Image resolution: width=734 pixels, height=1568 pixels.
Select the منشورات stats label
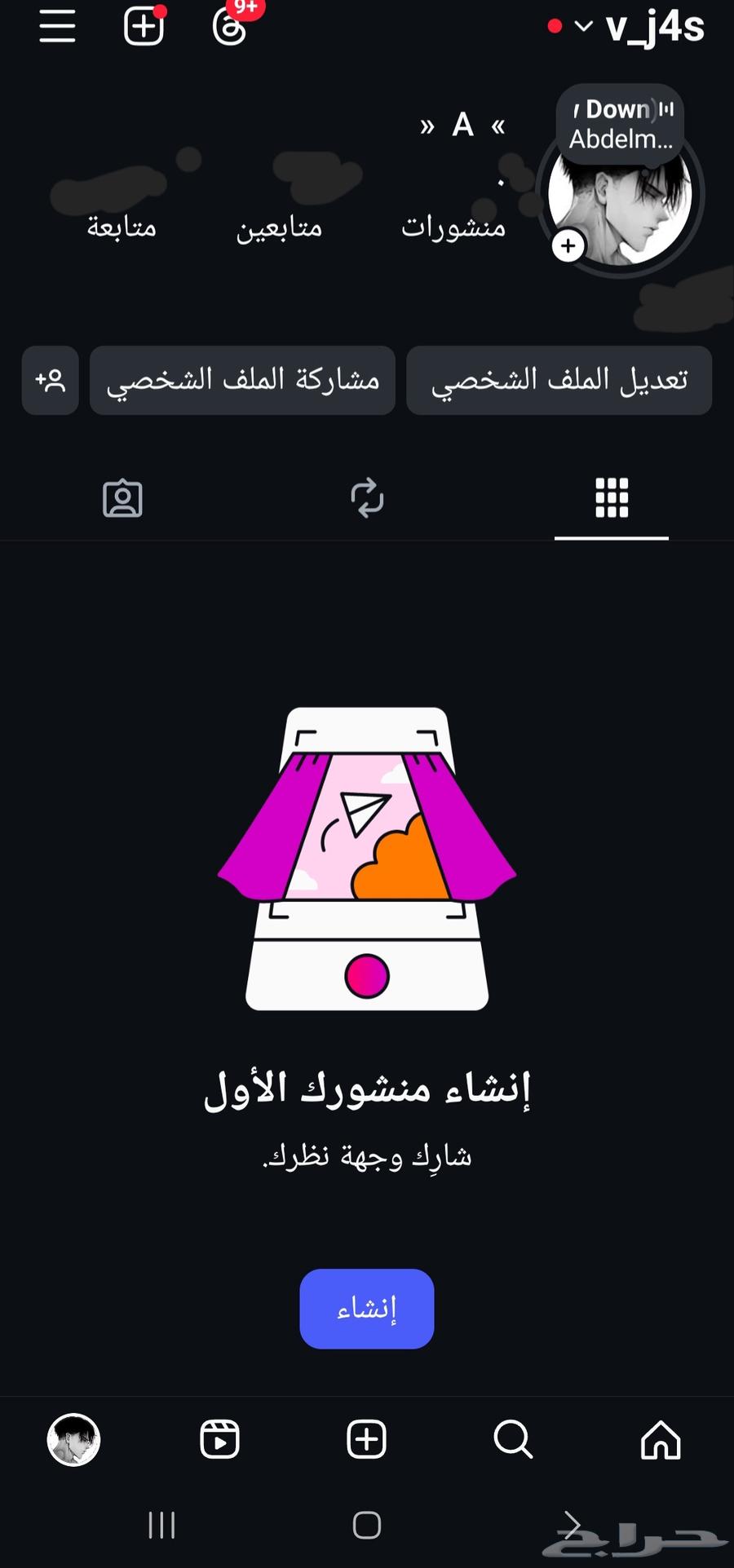(x=454, y=227)
